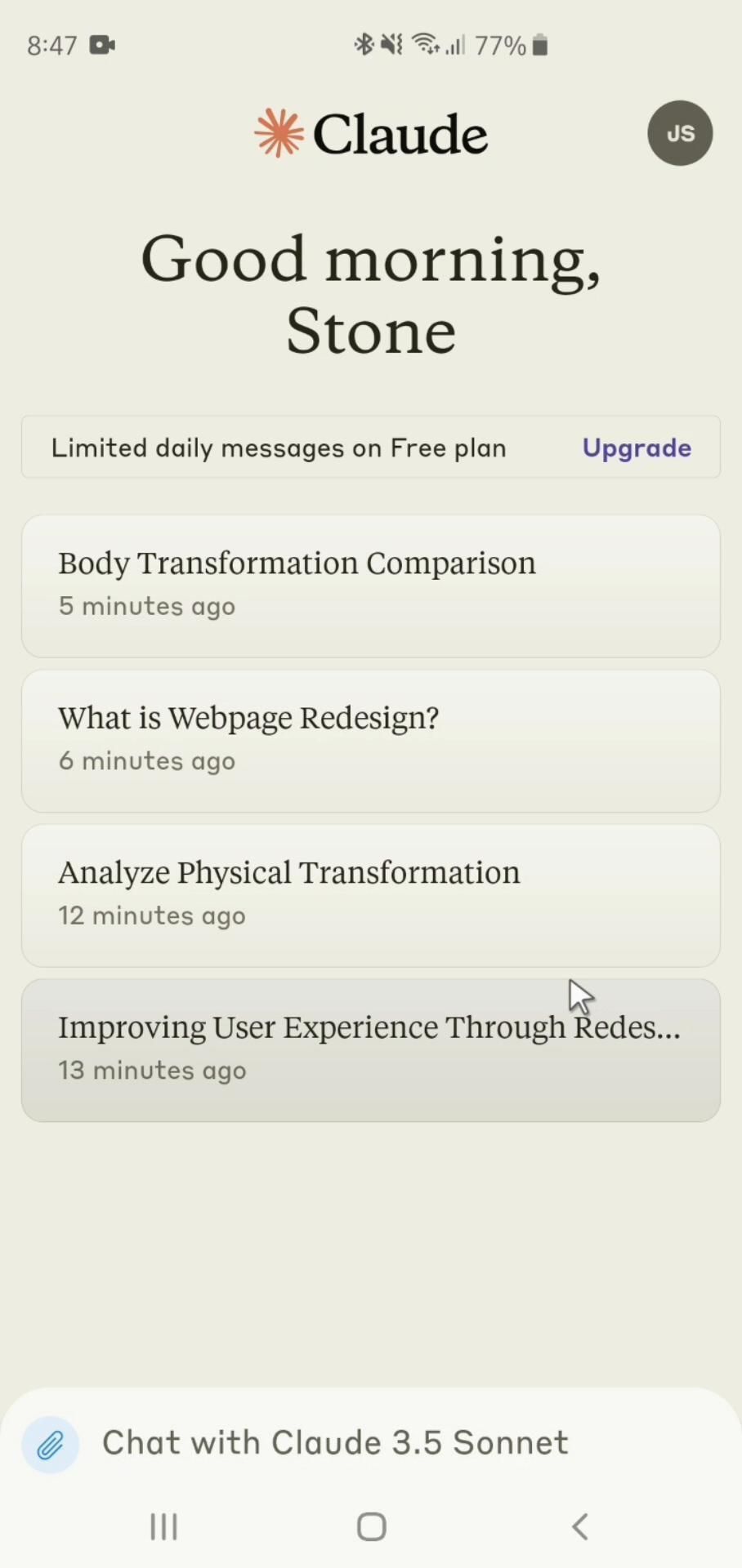Open Improving User Experience chat
742x1568 pixels.
(370, 1049)
